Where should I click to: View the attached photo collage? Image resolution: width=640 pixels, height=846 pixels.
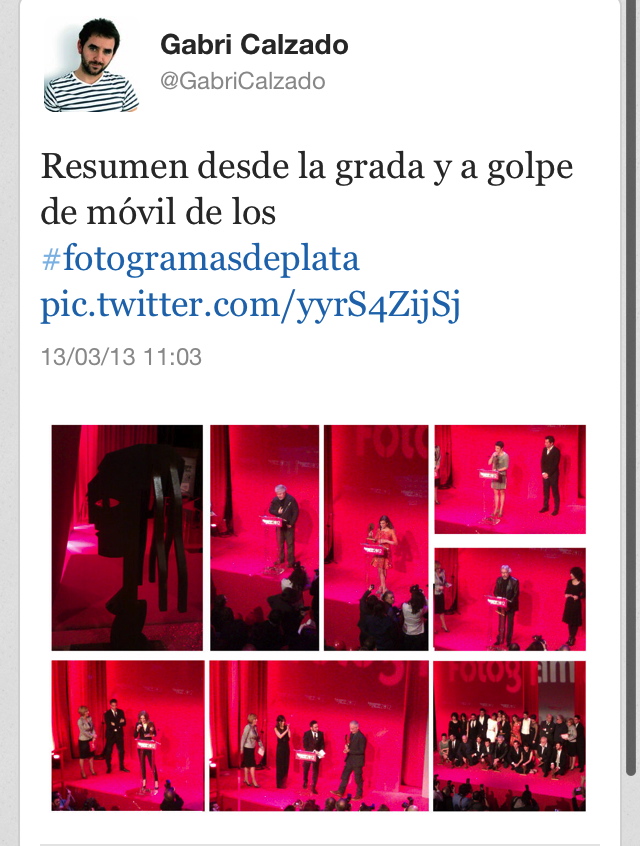pyautogui.click(x=319, y=617)
